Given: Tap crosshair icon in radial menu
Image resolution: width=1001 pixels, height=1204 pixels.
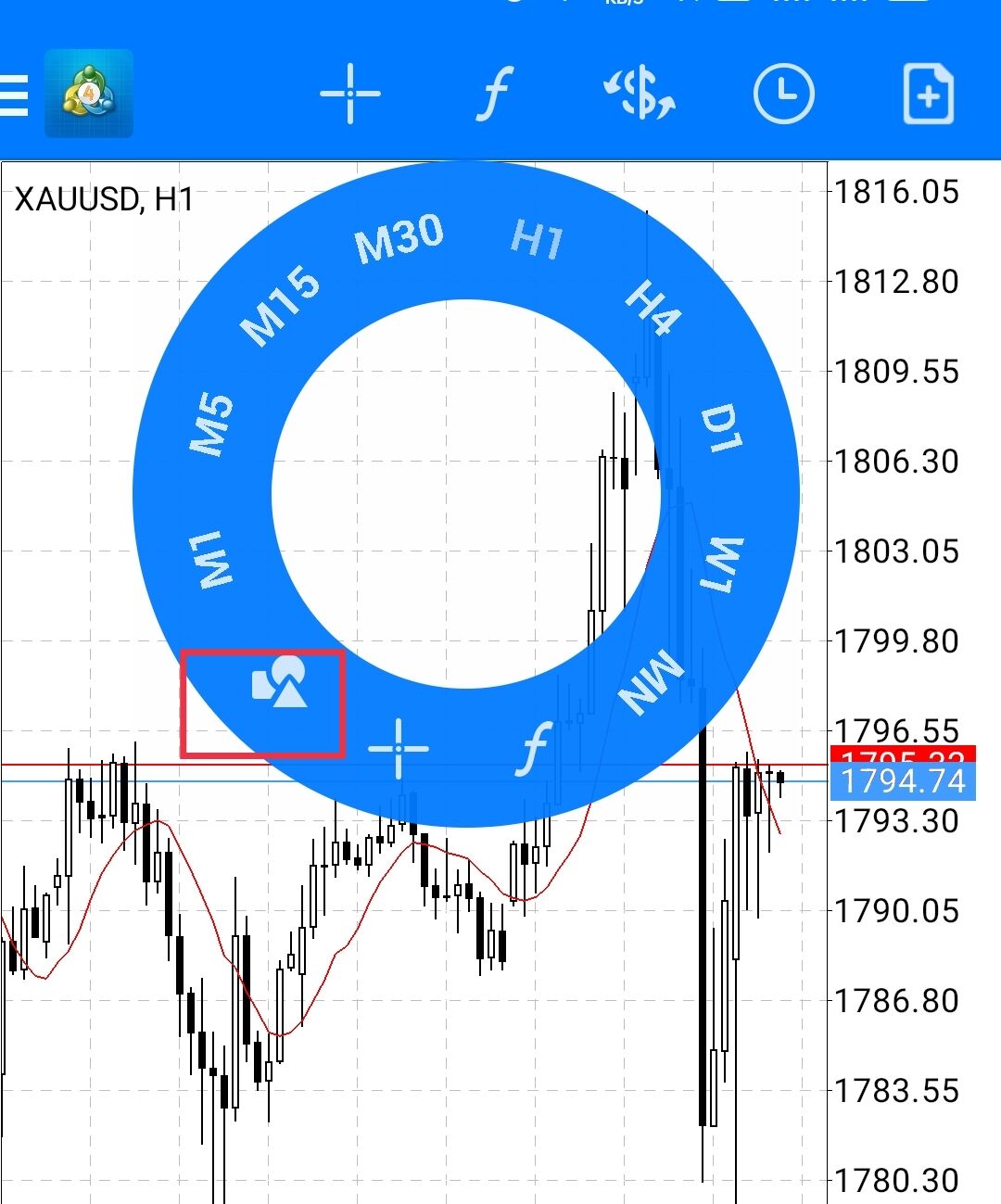Looking at the screenshot, I should pos(399,748).
